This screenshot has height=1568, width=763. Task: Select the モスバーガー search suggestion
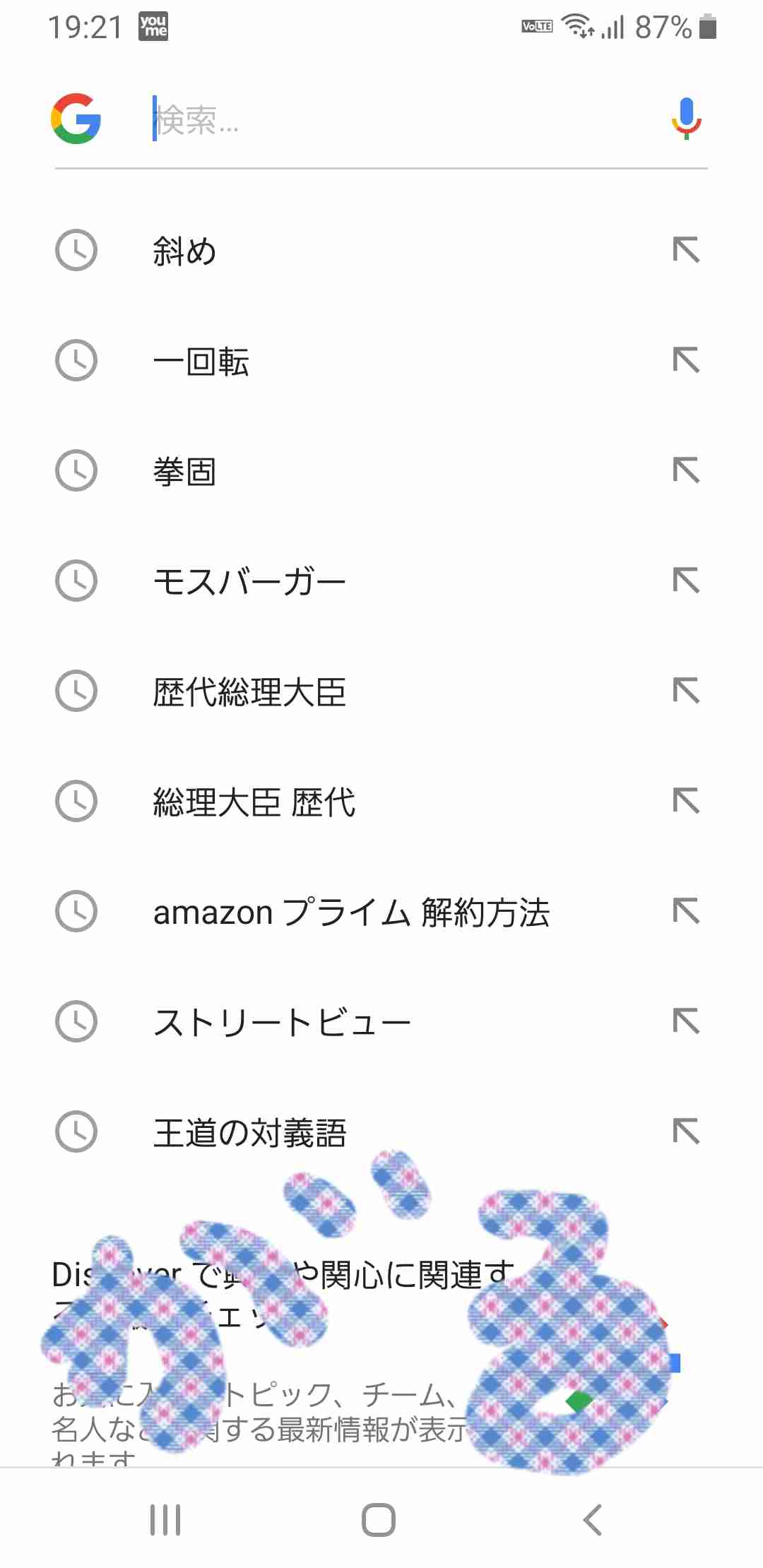[249, 580]
